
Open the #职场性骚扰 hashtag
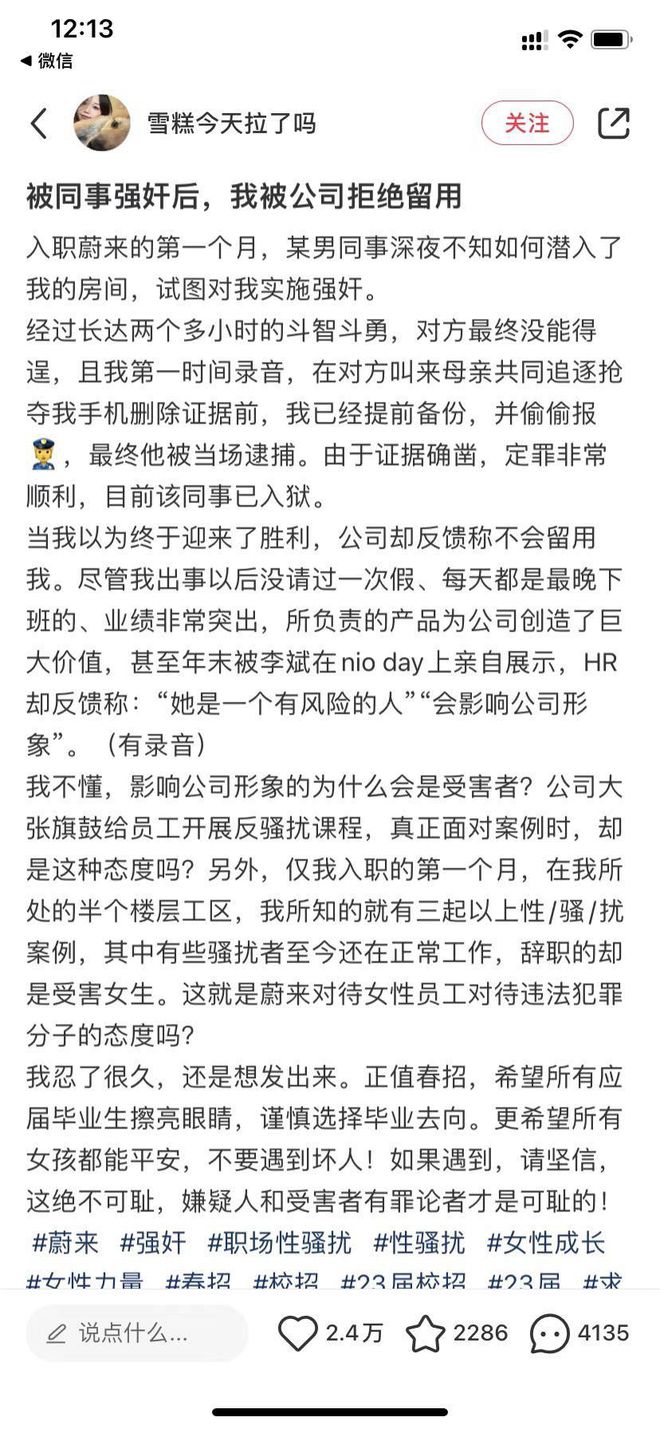280,1243
